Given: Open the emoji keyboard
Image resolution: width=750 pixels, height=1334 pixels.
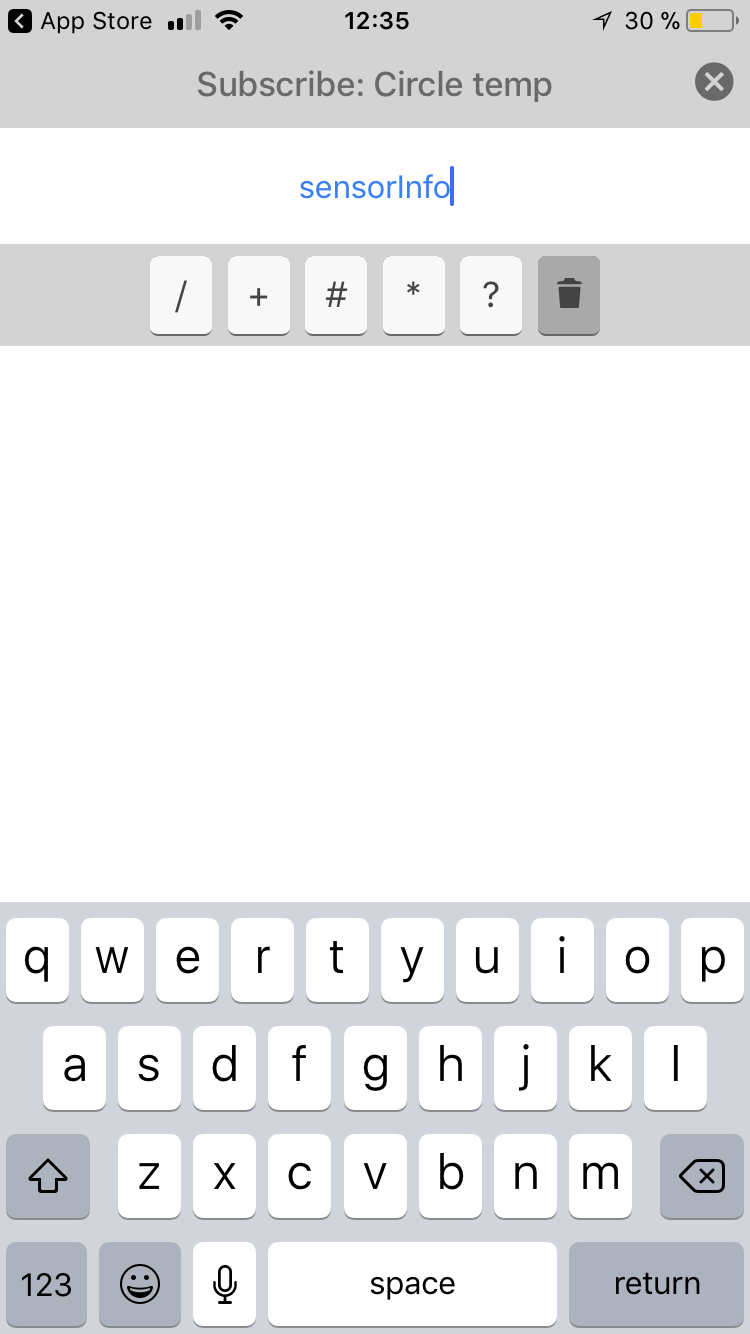Looking at the screenshot, I should tap(140, 1283).
